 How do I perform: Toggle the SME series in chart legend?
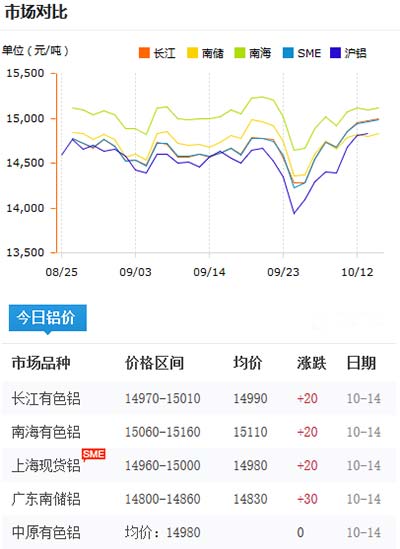[x=302, y=53]
